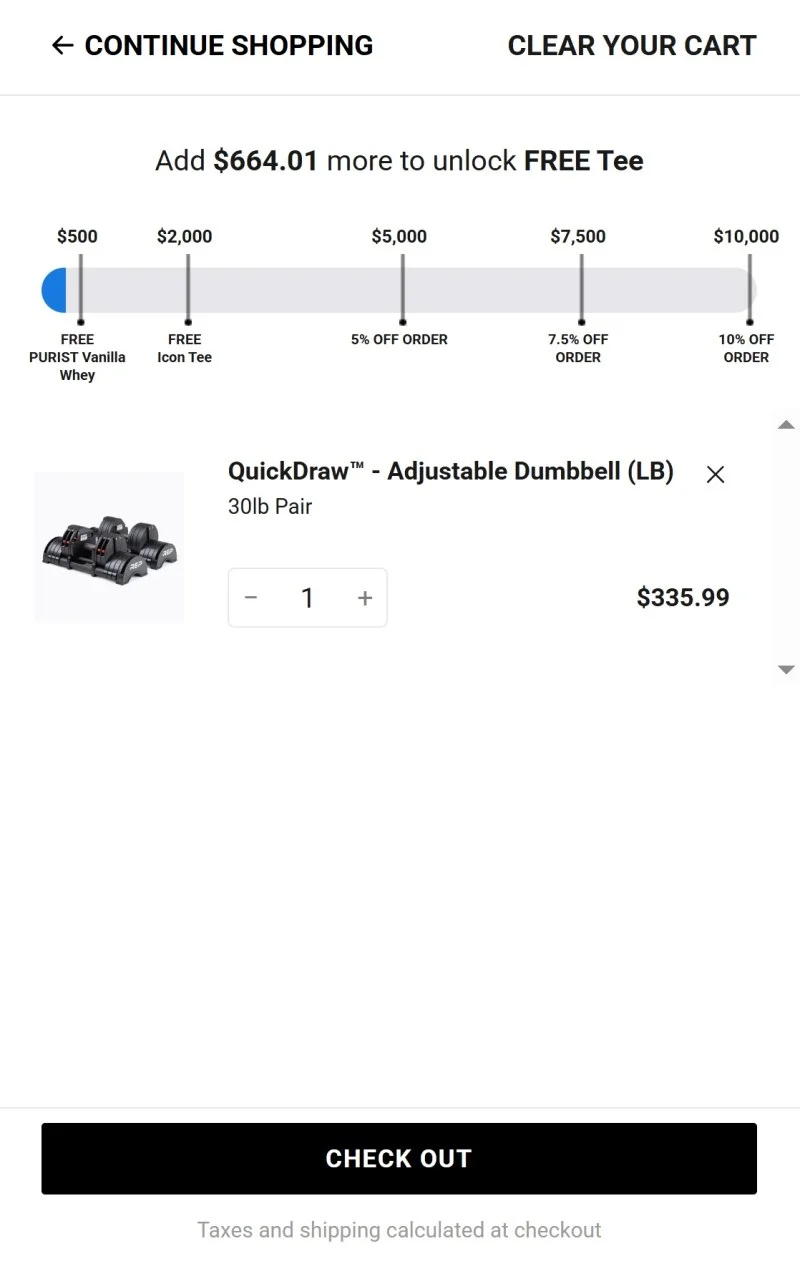Go back via Continue Shopping
800x1281 pixels.
[212, 46]
